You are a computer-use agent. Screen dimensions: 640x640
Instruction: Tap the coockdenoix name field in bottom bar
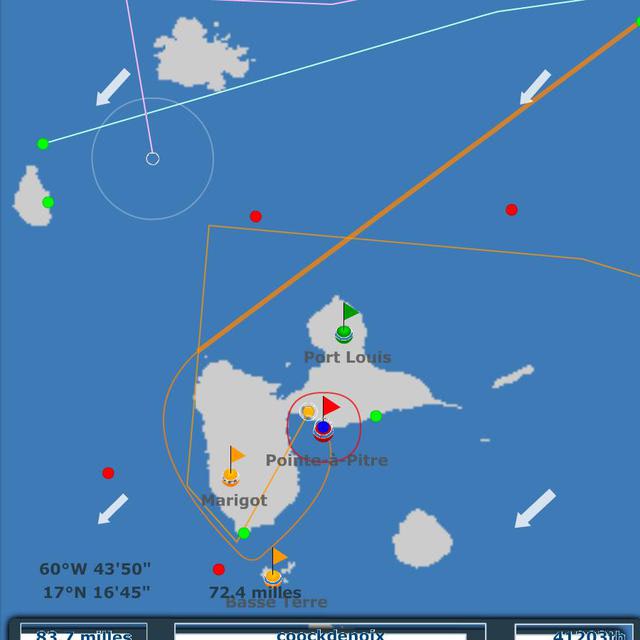click(330, 633)
